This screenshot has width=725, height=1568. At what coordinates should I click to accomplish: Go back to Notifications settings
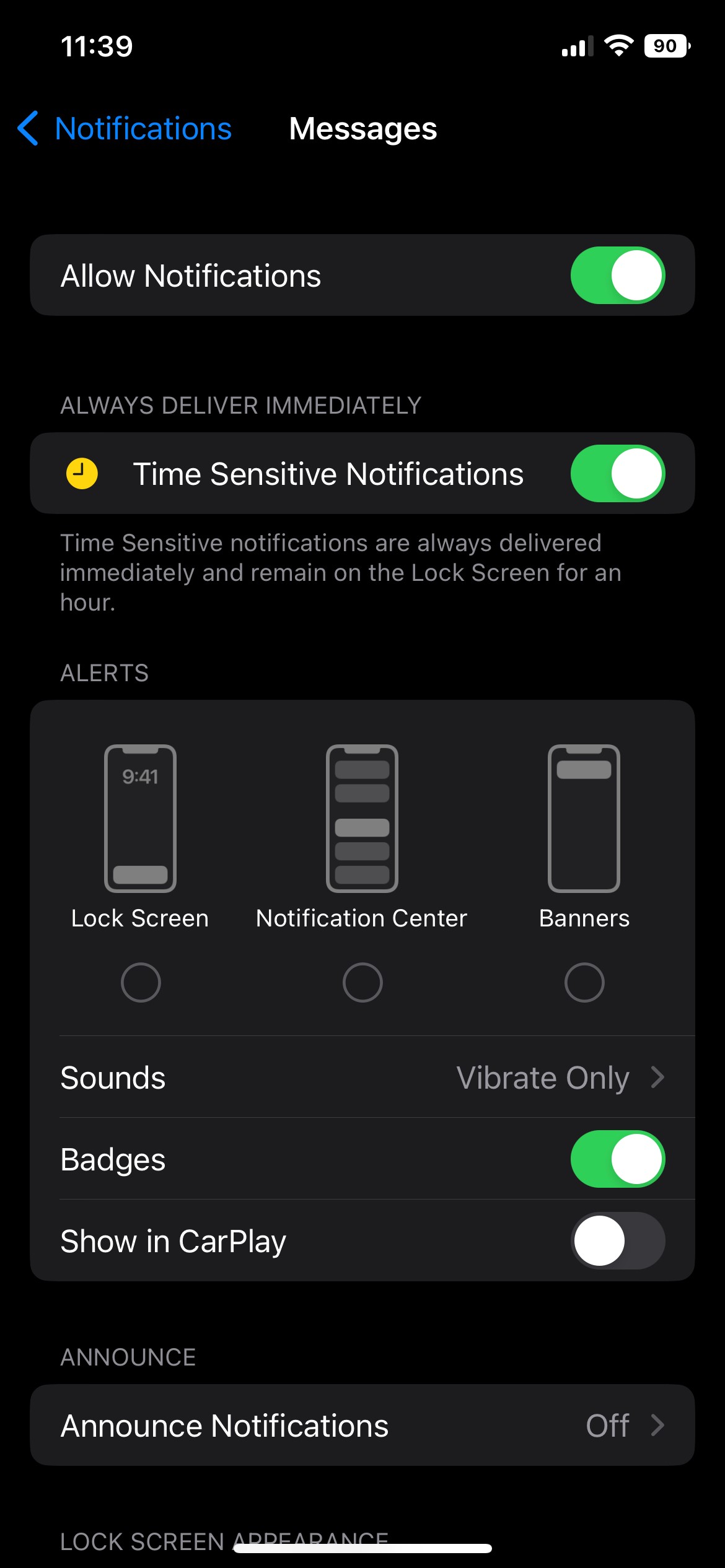(125, 129)
